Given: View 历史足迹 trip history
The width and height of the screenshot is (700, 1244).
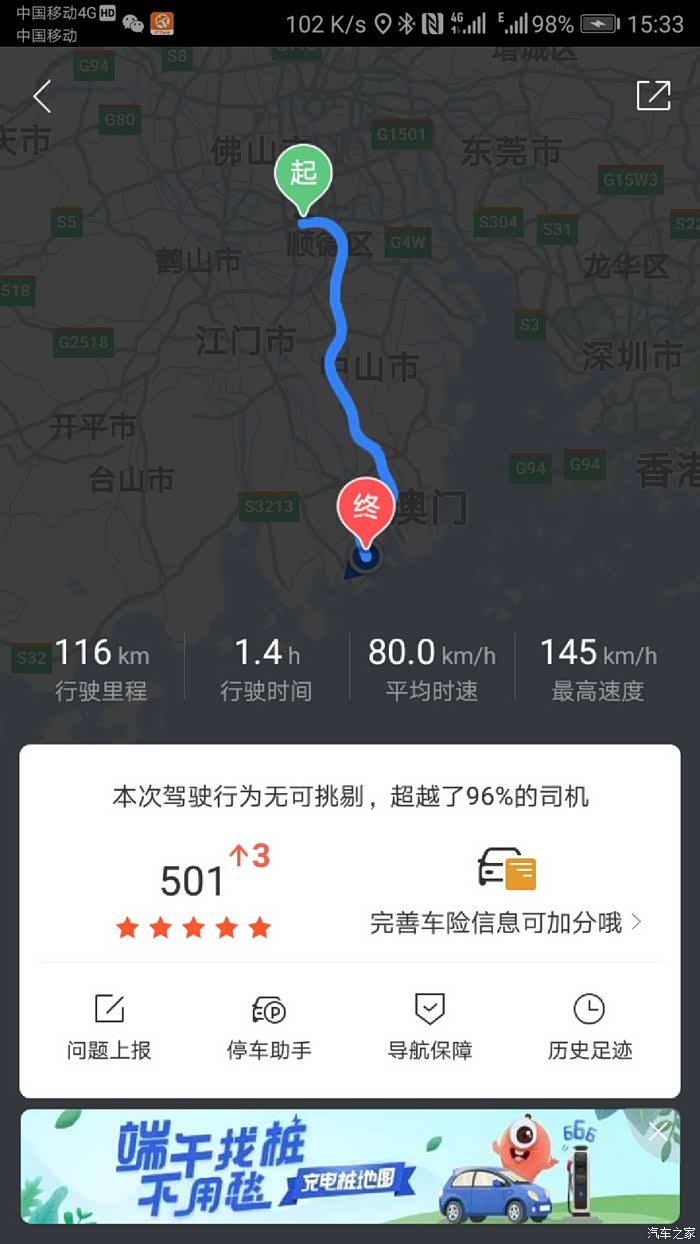Looking at the screenshot, I should 590,1026.
